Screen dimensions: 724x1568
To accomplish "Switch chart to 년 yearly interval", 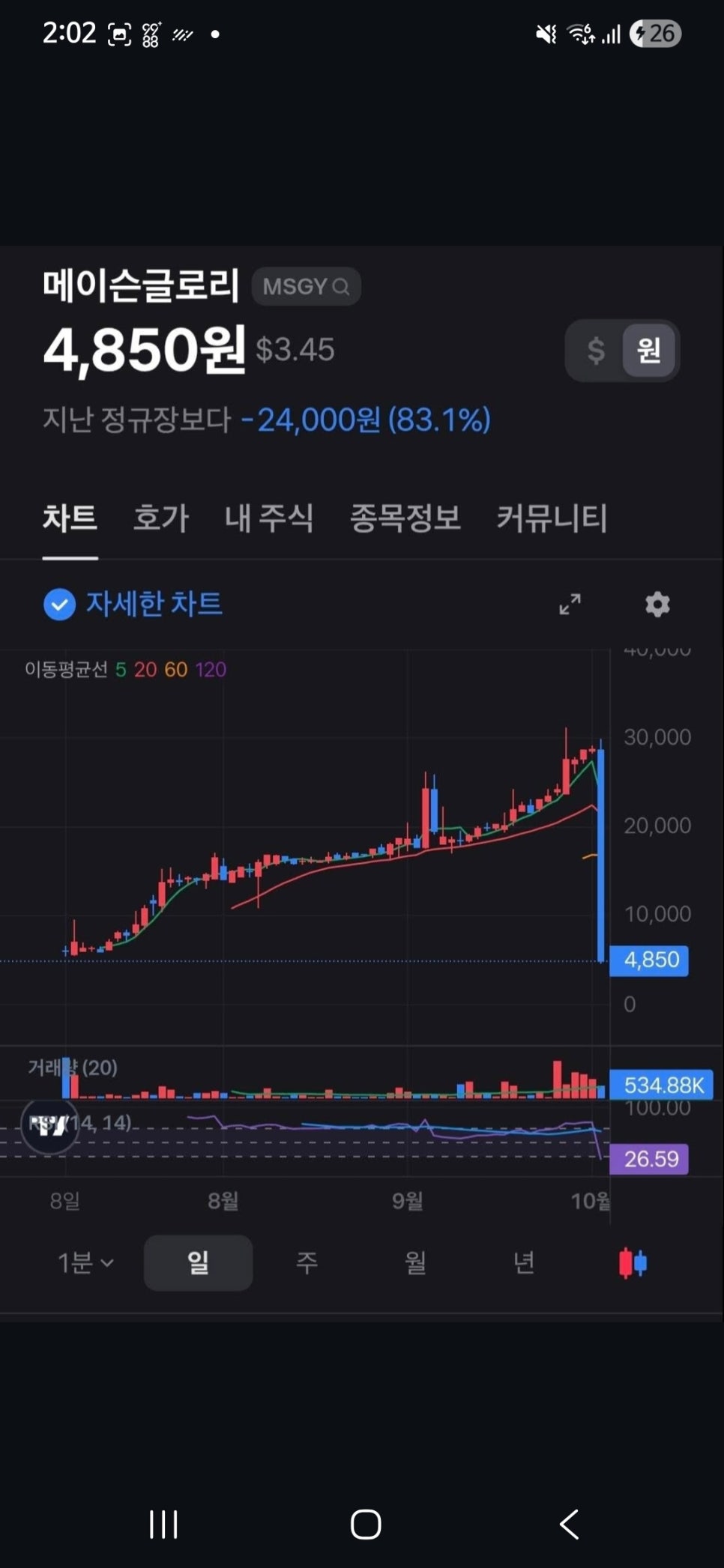I will (x=524, y=1263).
